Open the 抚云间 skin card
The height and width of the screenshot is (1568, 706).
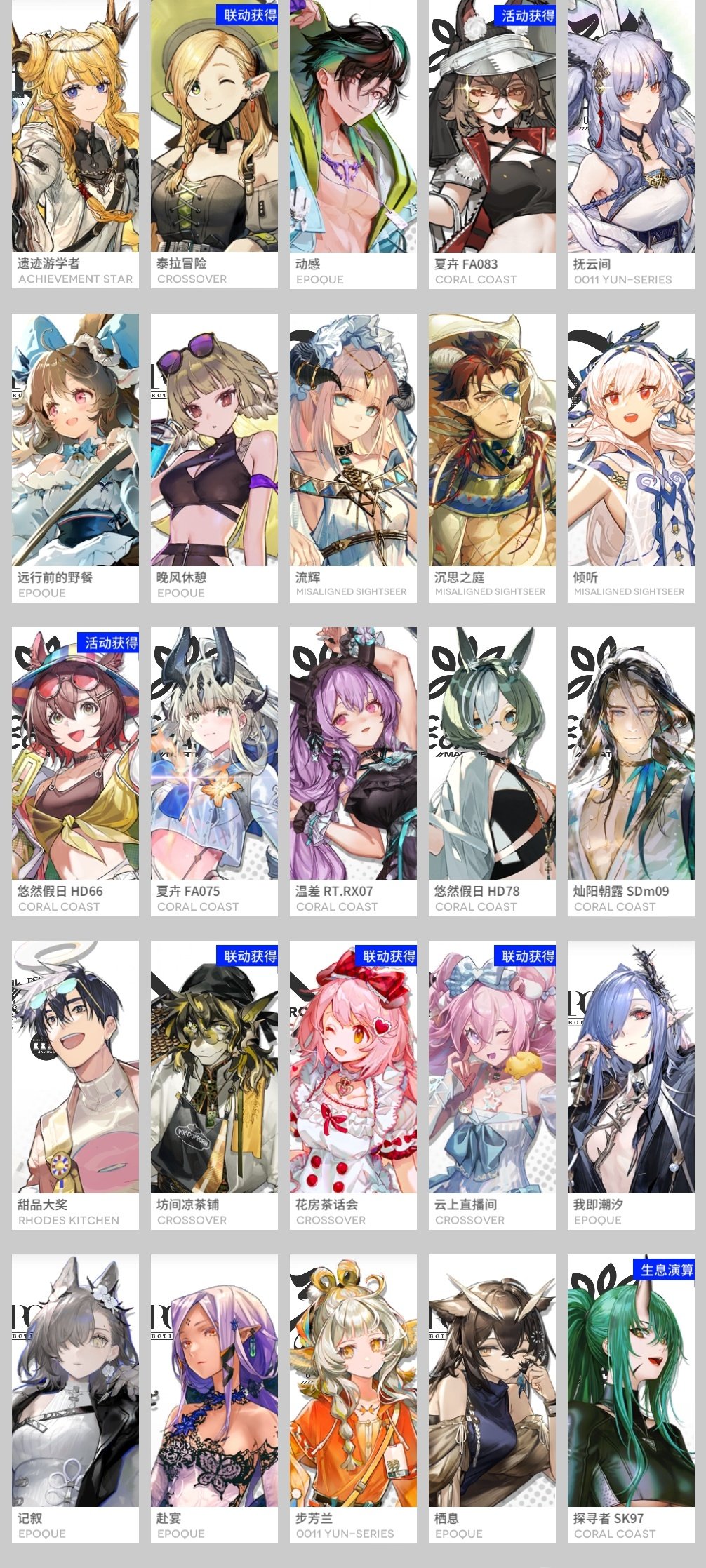click(x=631, y=140)
